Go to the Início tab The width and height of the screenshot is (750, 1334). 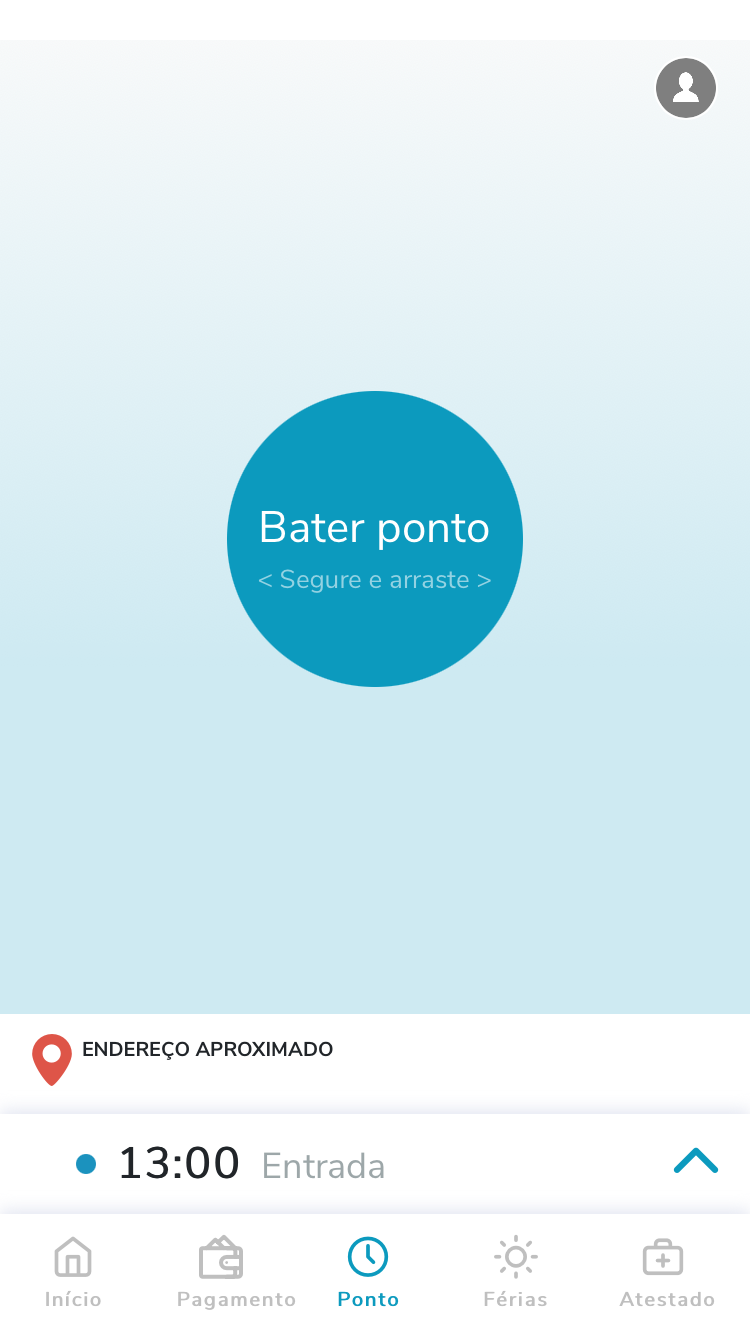73,1271
